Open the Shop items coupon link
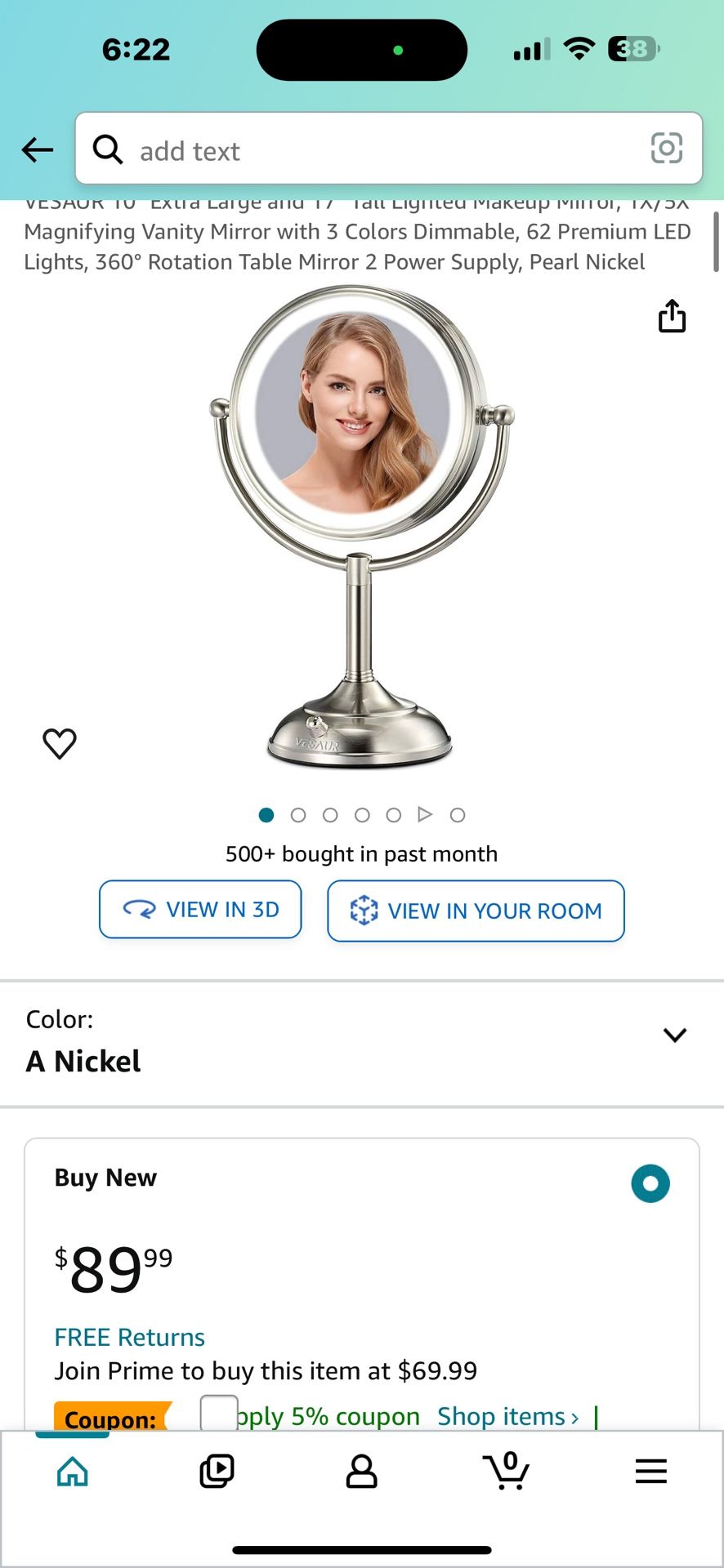 (x=507, y=1416)
